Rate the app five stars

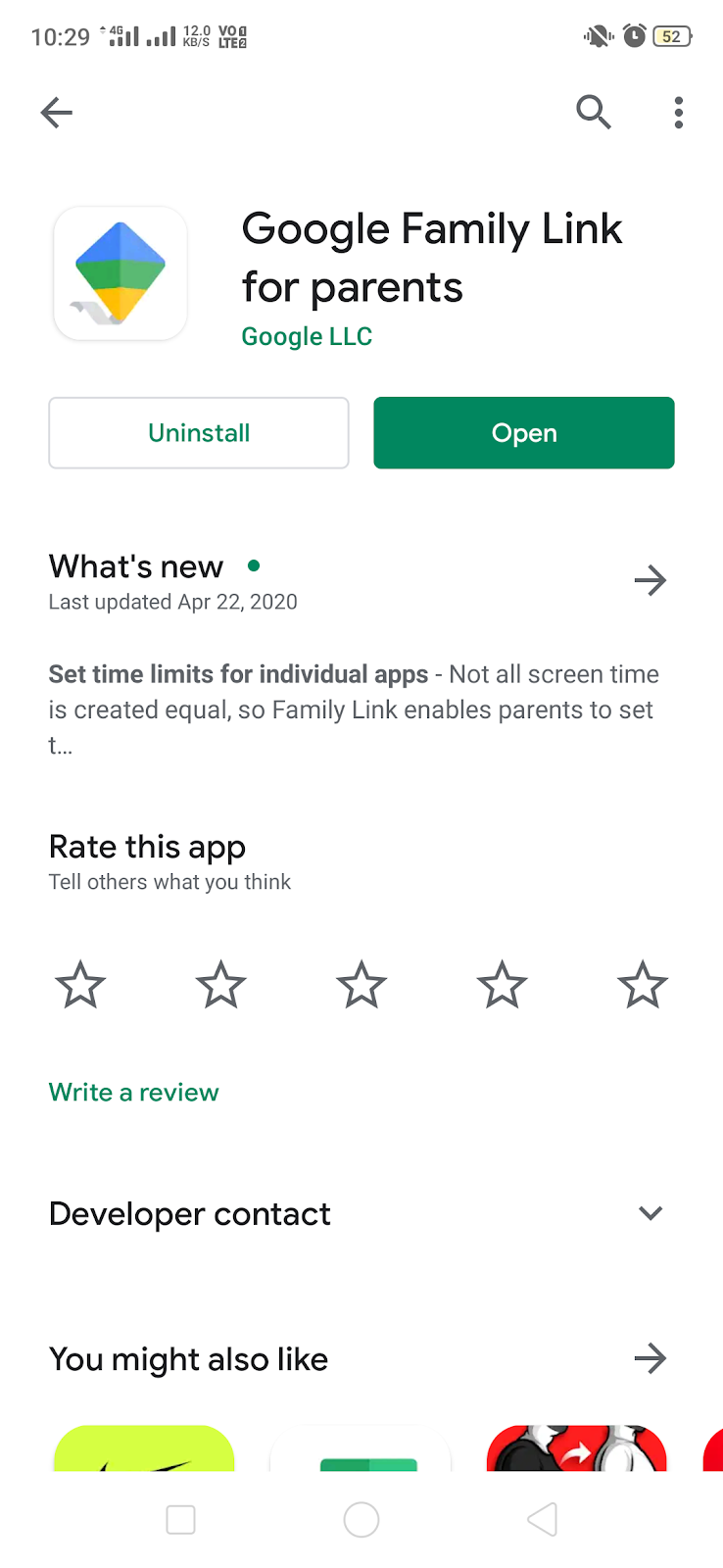click(643, 985)
